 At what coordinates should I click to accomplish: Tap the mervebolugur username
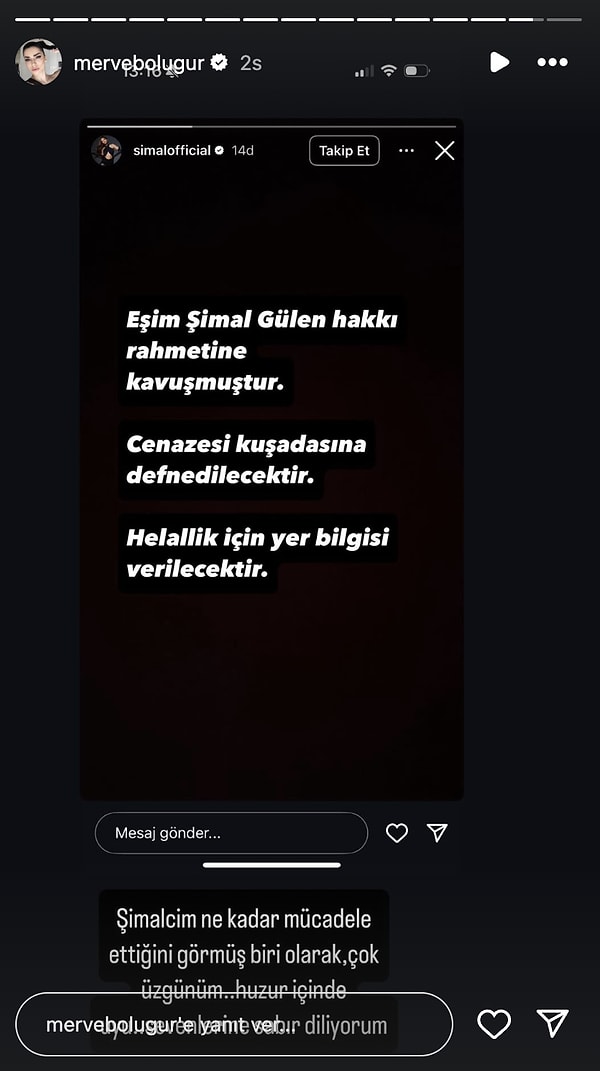pyautogui.click(x=139, y=63)
